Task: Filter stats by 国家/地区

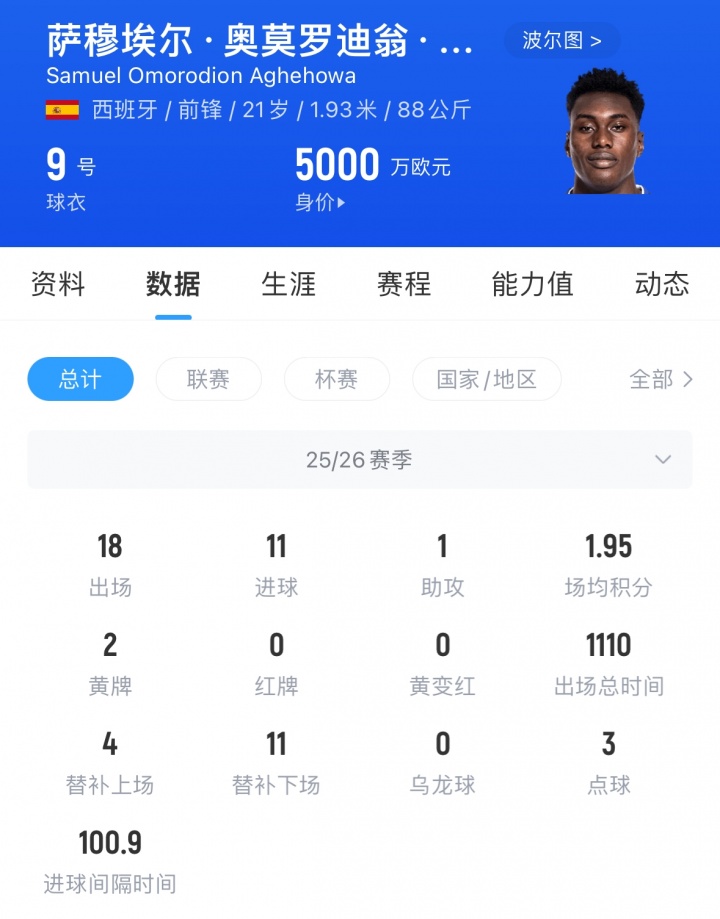Action: pos(486,379)
